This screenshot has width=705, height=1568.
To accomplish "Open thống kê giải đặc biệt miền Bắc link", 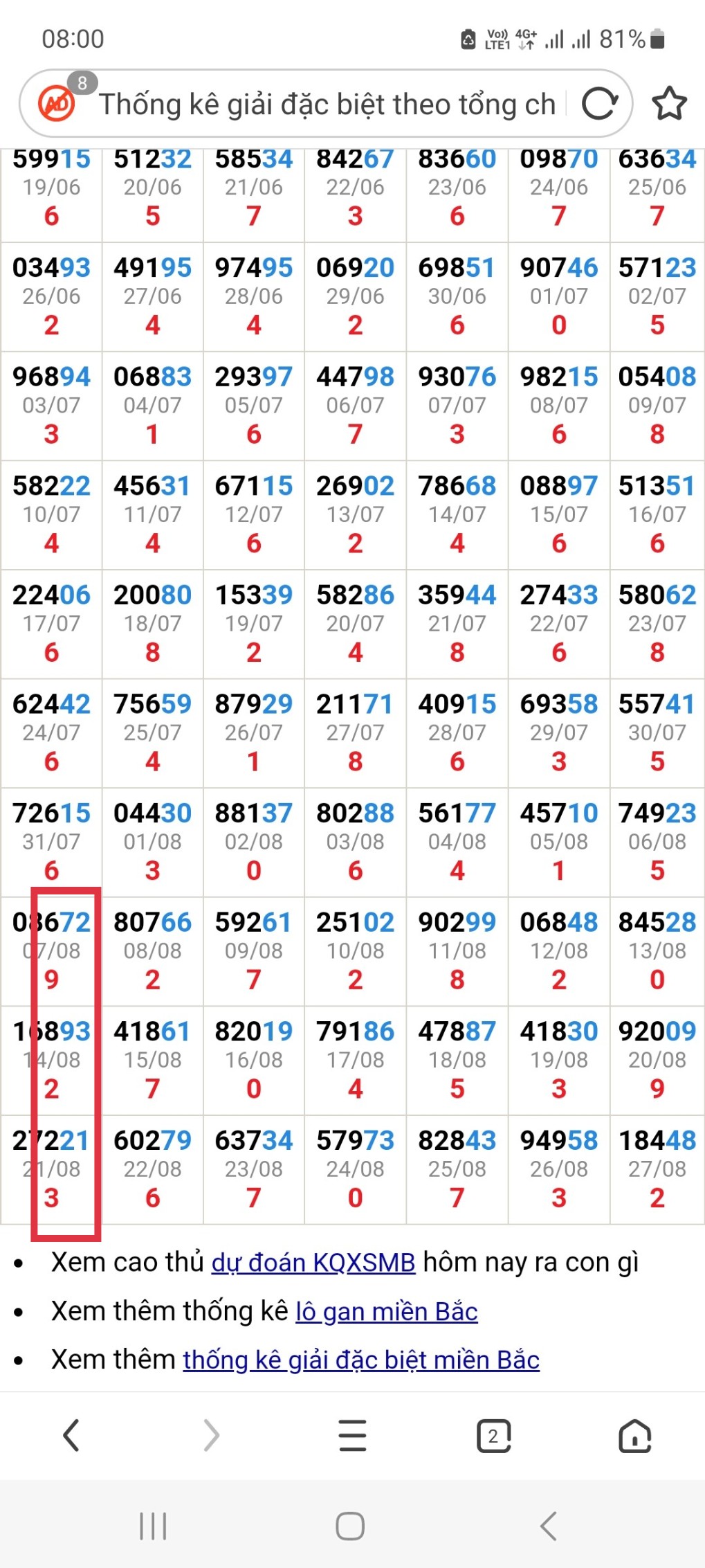I will coord(361,1360).
